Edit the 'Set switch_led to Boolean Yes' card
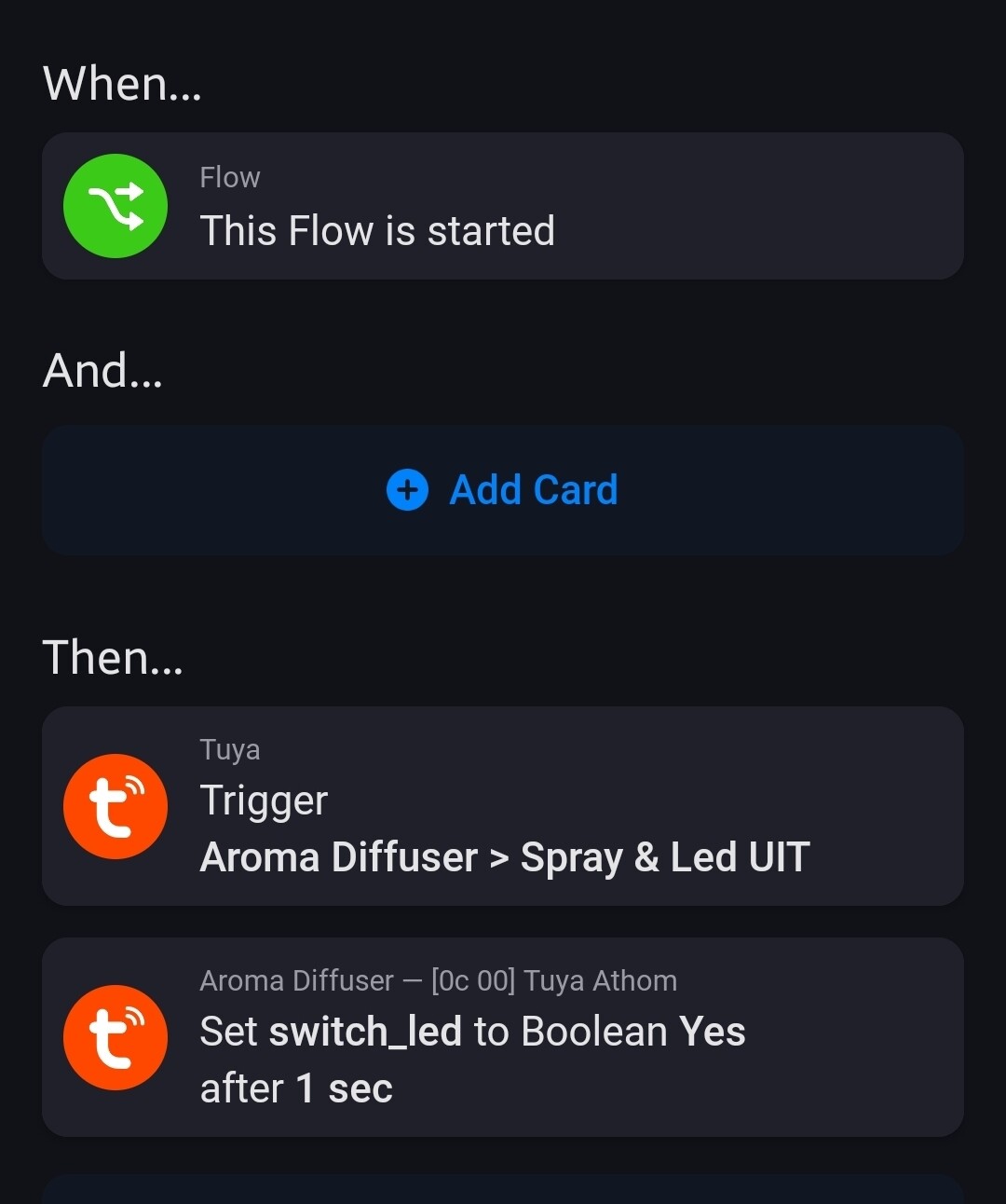1006x1204 pixels. click(503, 1036)
